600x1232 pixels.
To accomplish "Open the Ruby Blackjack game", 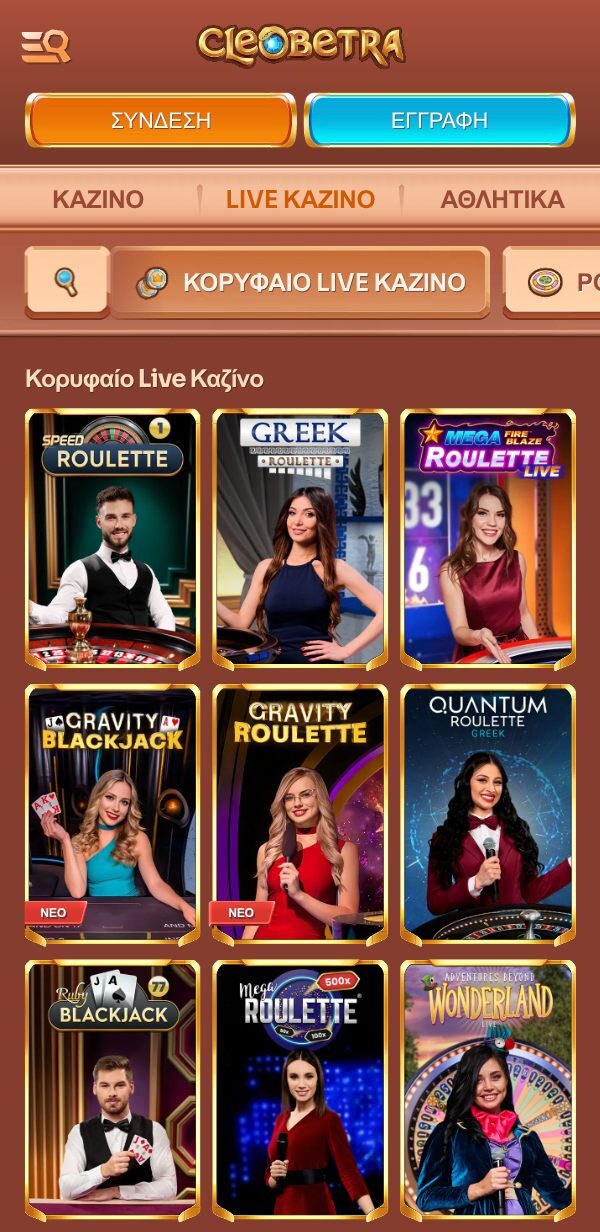I will click(x=112, y=1090).
